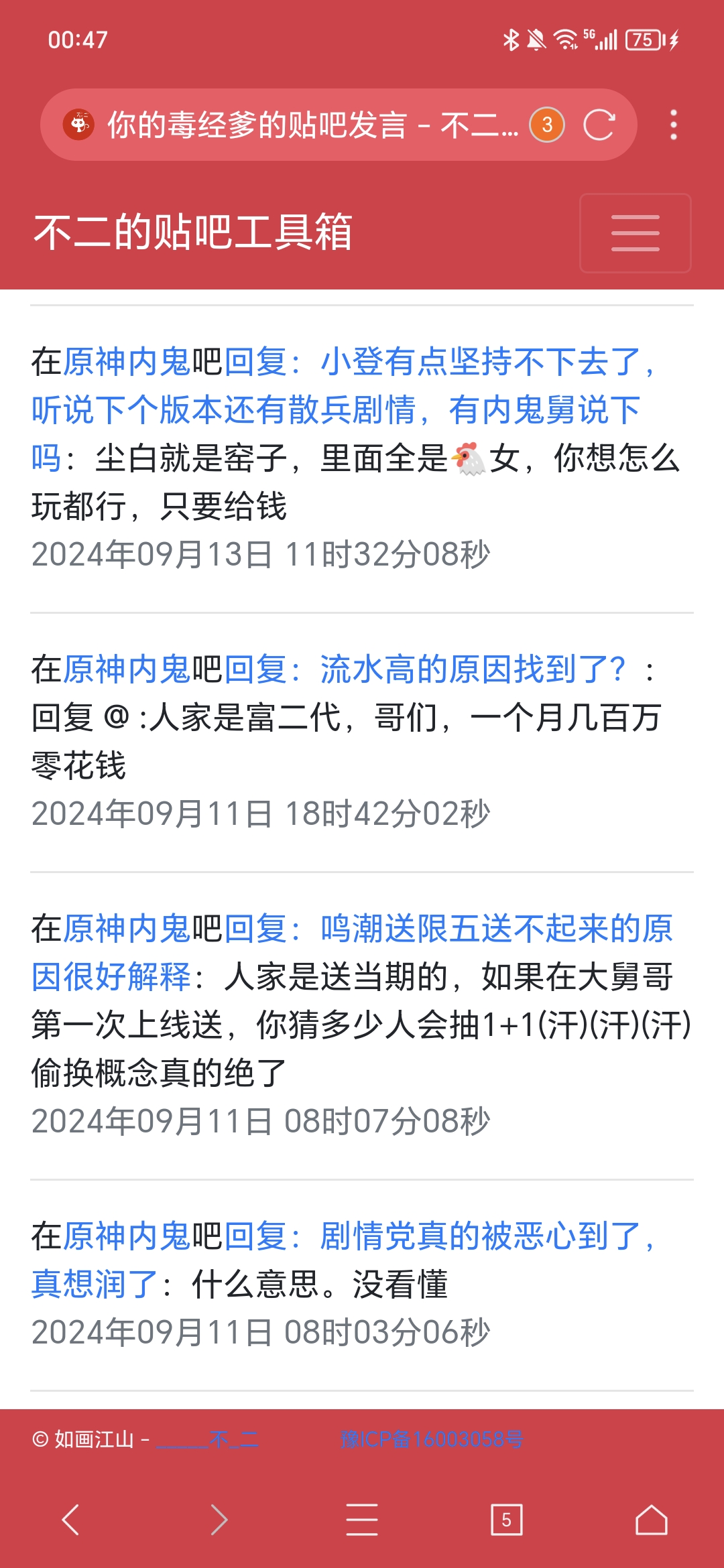Open the 剧情党真的被恶心到了 reply link
The width and height of the screenshot is (724, 1568).
(x=343, y=1260)
